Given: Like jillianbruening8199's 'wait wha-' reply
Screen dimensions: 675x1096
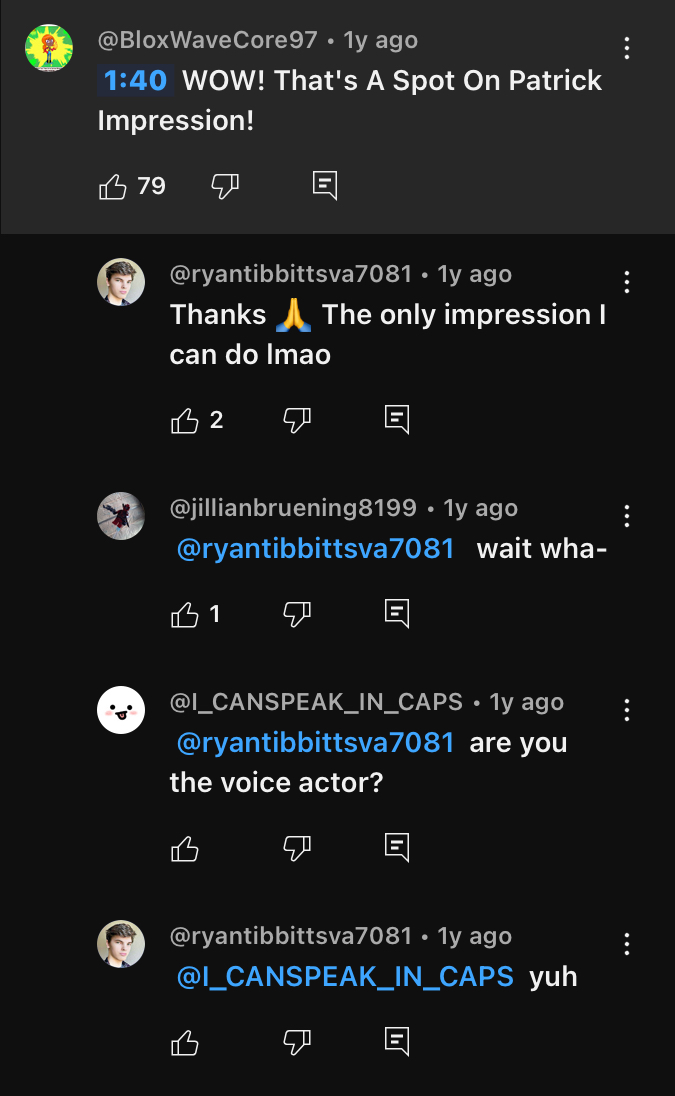Looking at the screenshot, I should click(185, 614).
